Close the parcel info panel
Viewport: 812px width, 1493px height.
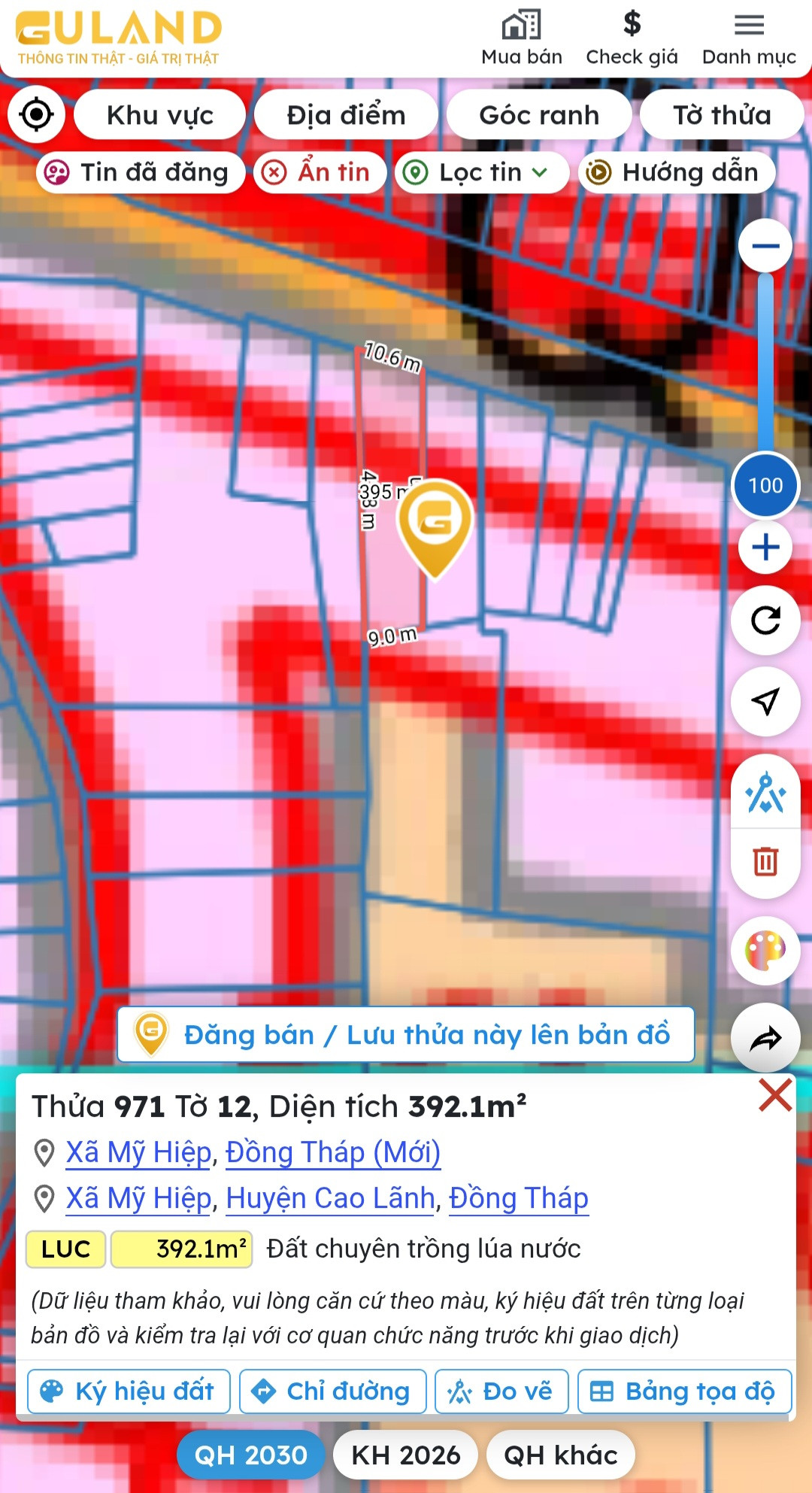(x=775, y=1094)
